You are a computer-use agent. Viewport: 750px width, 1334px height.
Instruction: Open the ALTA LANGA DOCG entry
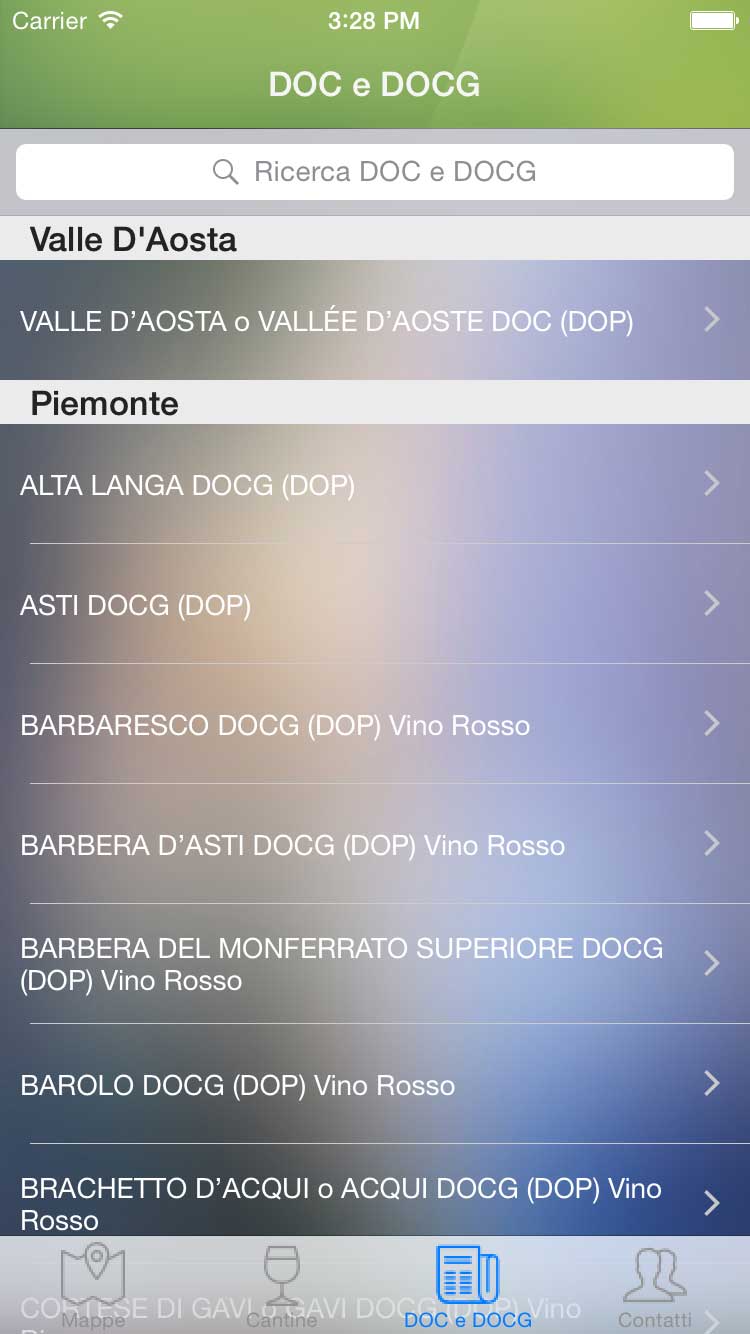coord(375,484)
